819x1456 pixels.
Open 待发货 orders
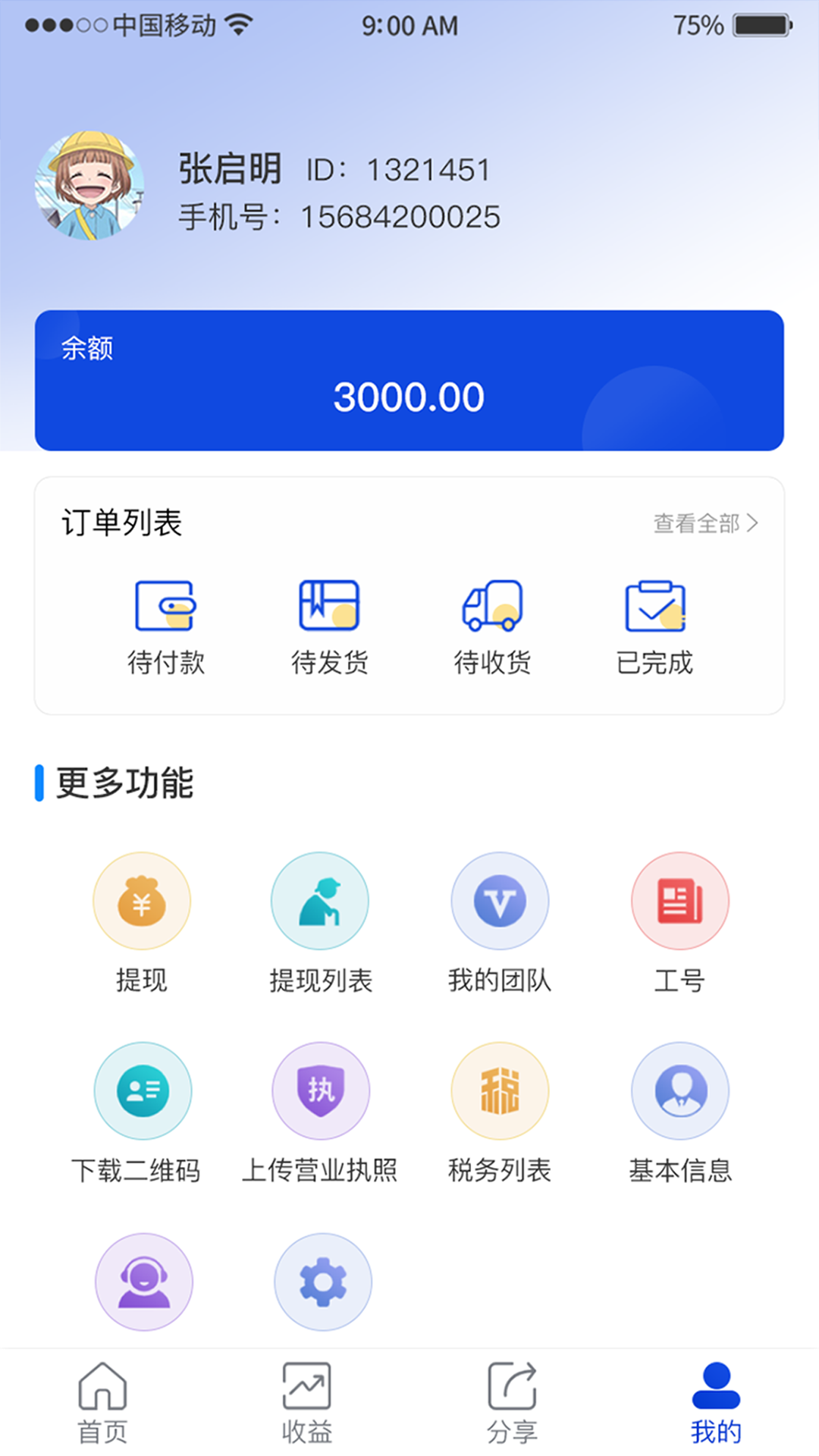(x=329, y=626)
